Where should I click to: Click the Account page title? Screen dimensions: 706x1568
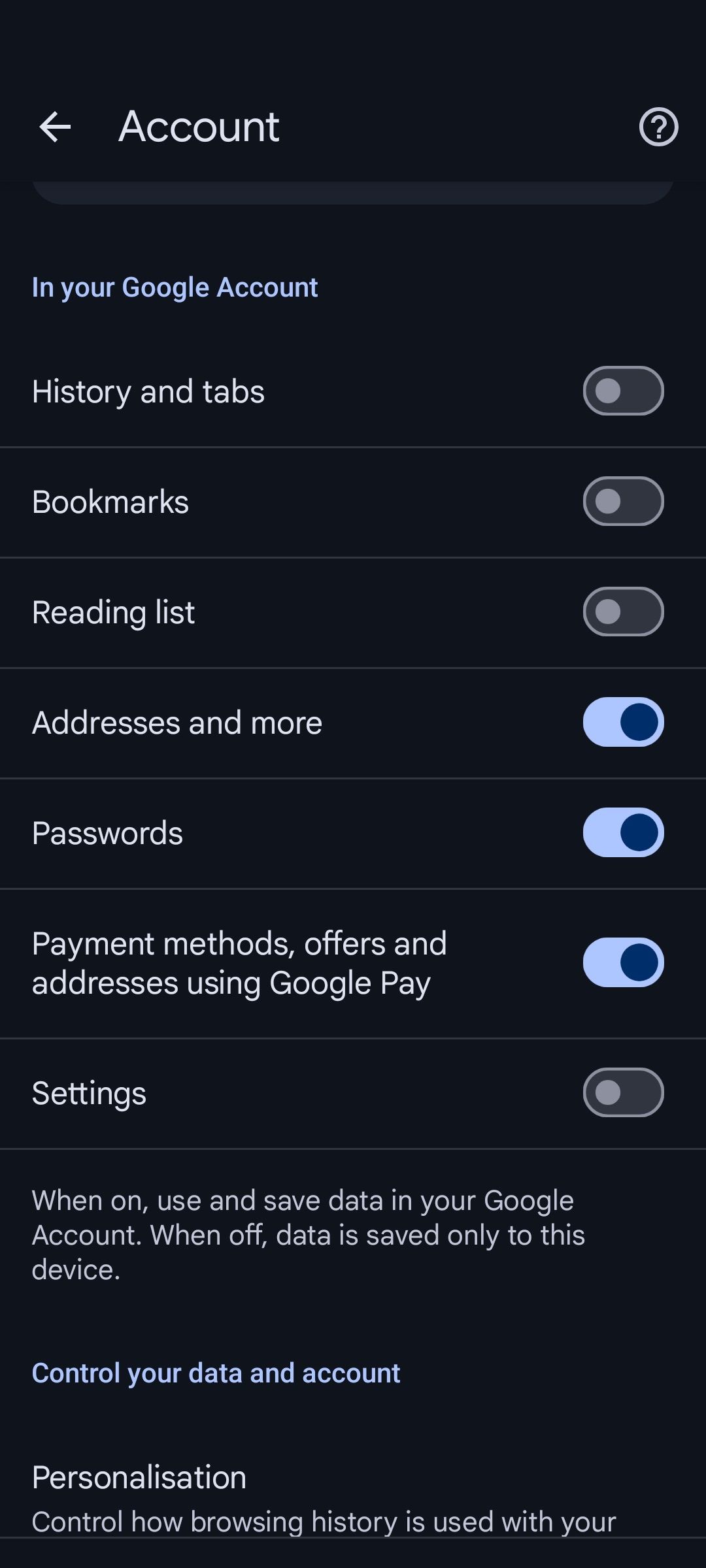[197, 127]
